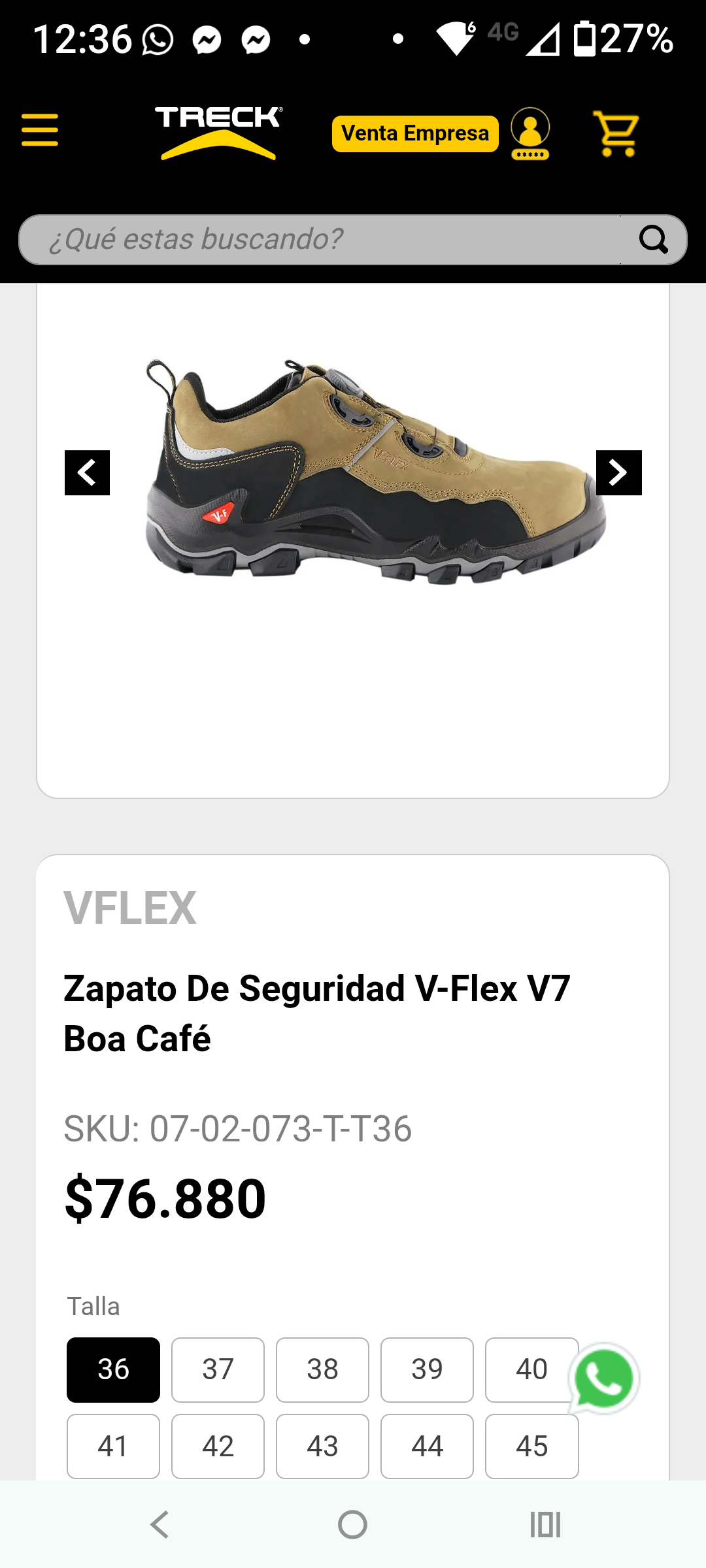Go back with system back button

(x=160, y=1525)
